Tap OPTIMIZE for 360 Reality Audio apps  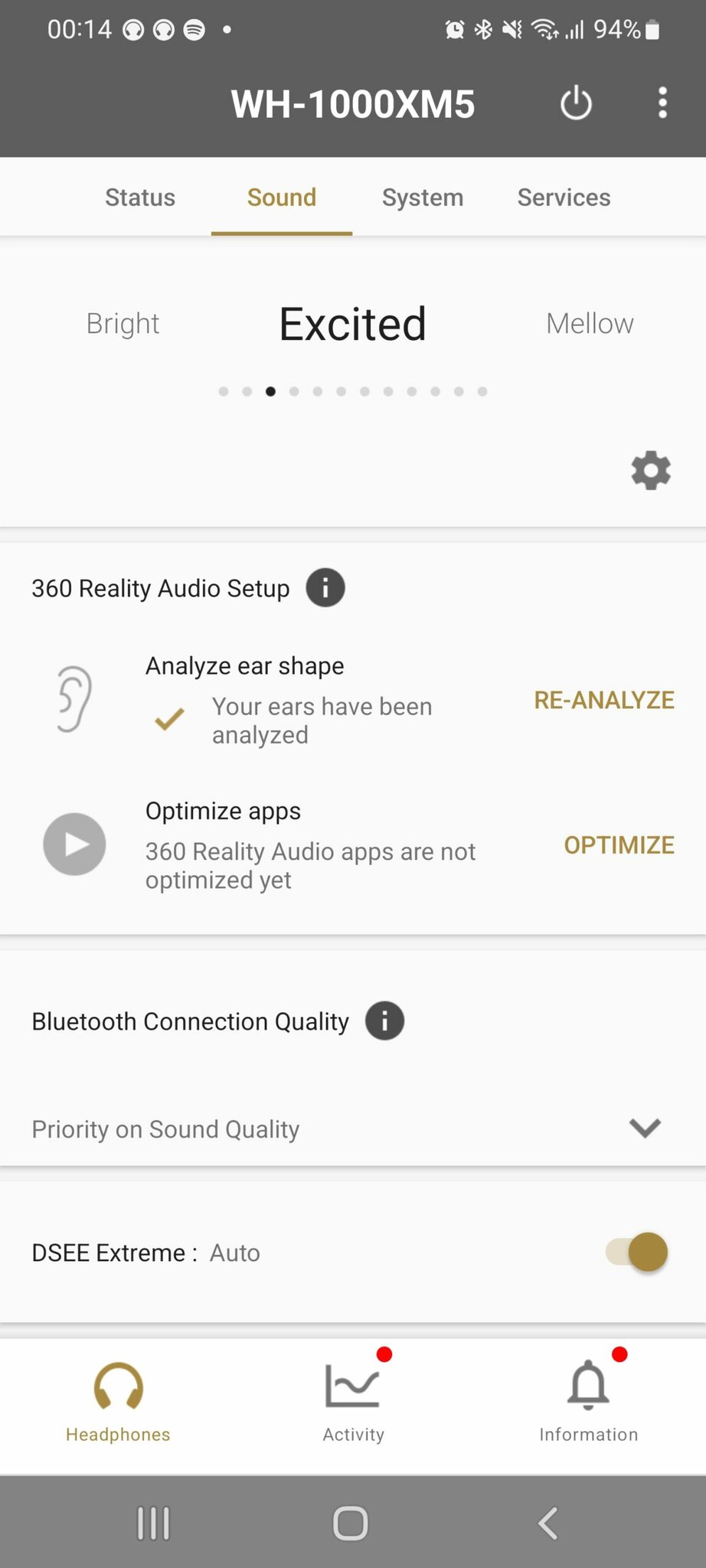pyautogui.click(x=619, y=844)
